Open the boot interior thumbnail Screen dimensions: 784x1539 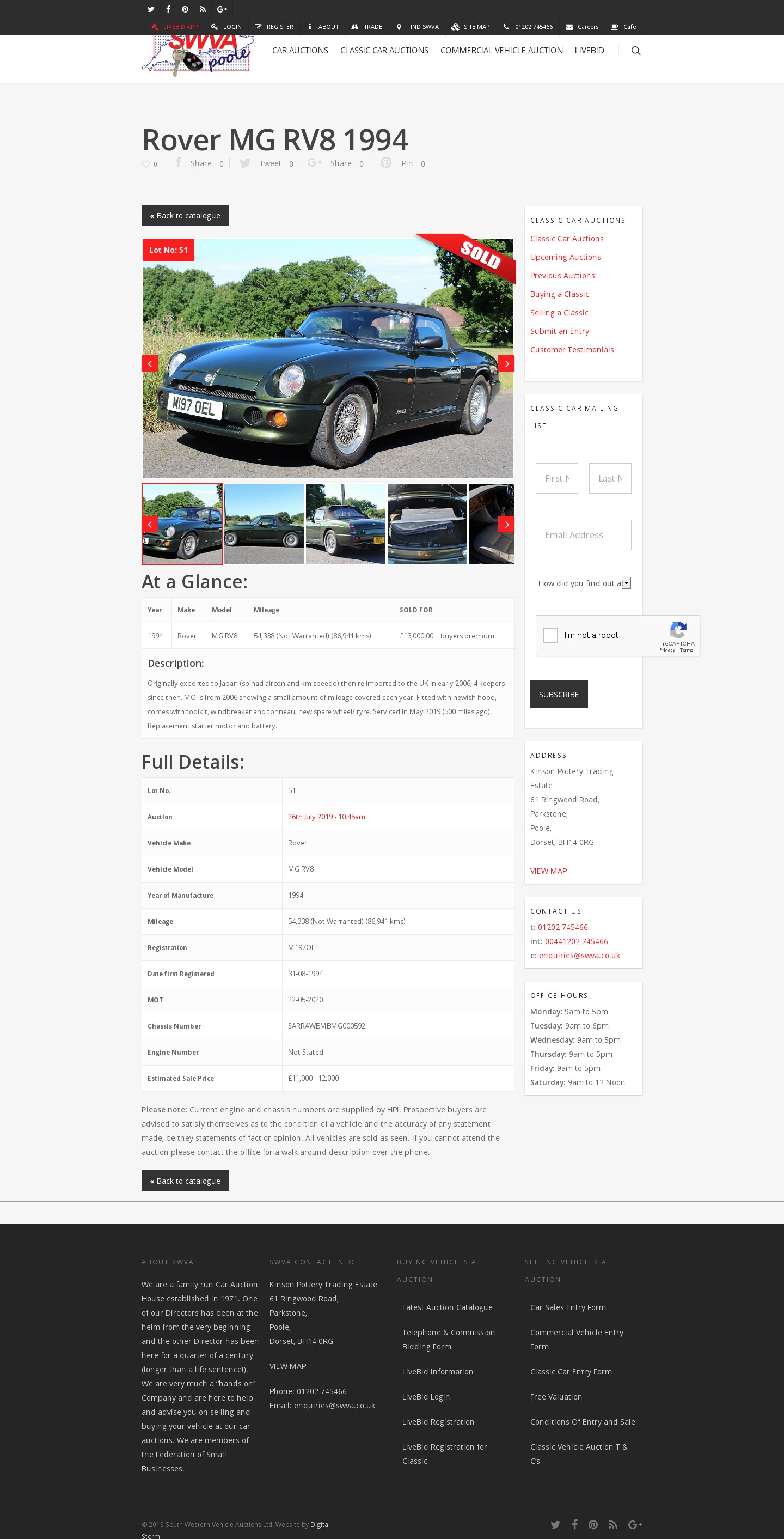point(427,524)
